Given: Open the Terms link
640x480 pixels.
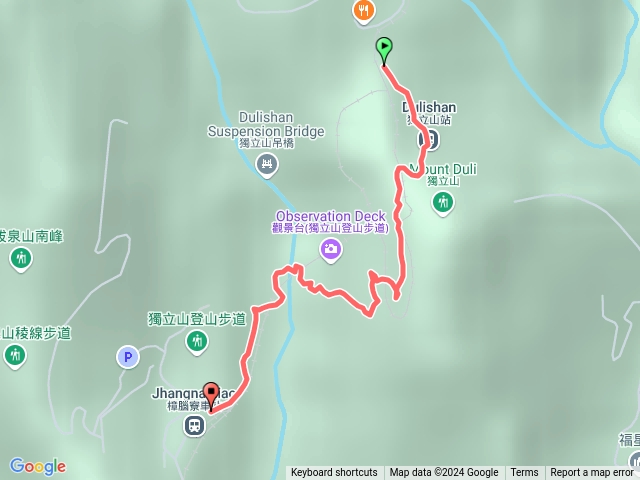Looking at the screenshot, I should click(x=524, y=473).
